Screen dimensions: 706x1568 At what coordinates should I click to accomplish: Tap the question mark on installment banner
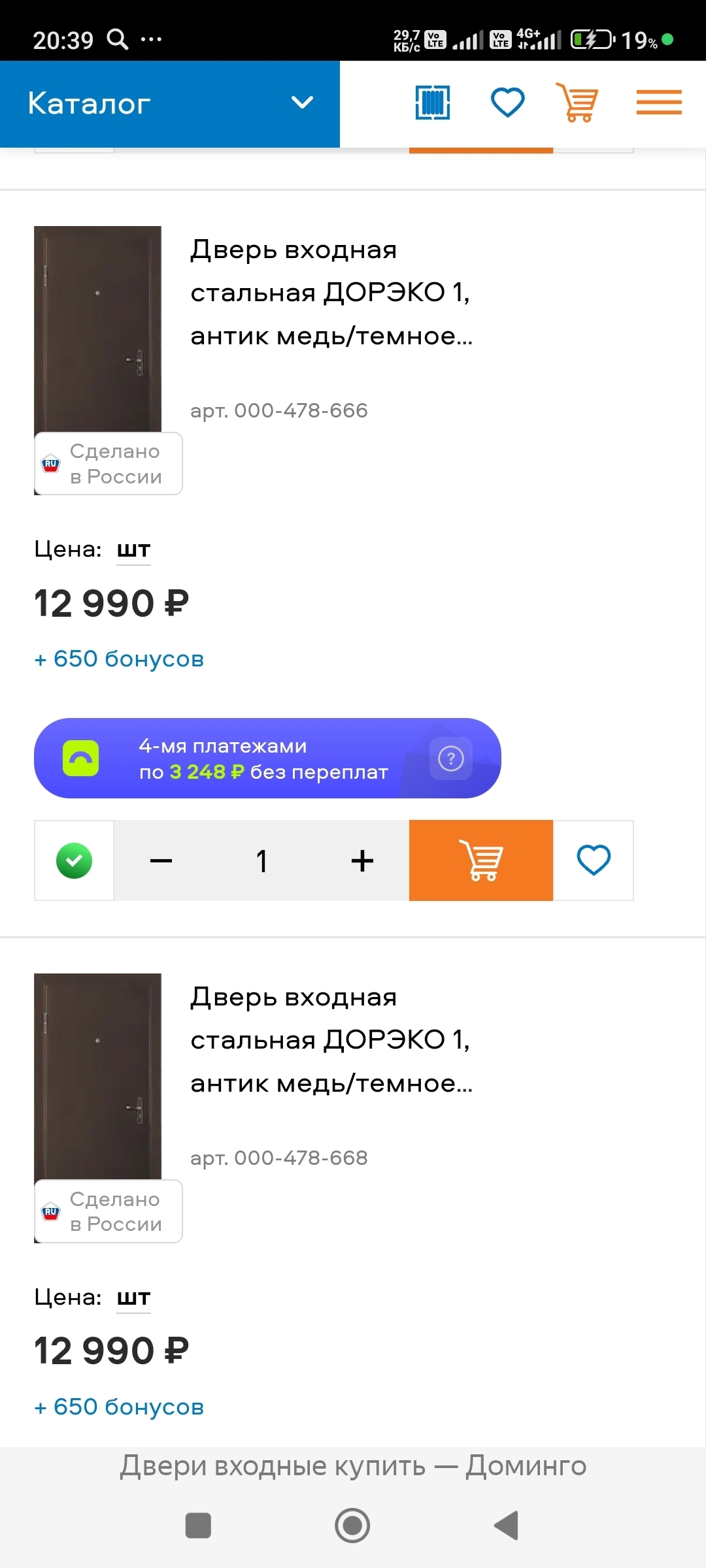pyautogui.click(x=450, y=759)
